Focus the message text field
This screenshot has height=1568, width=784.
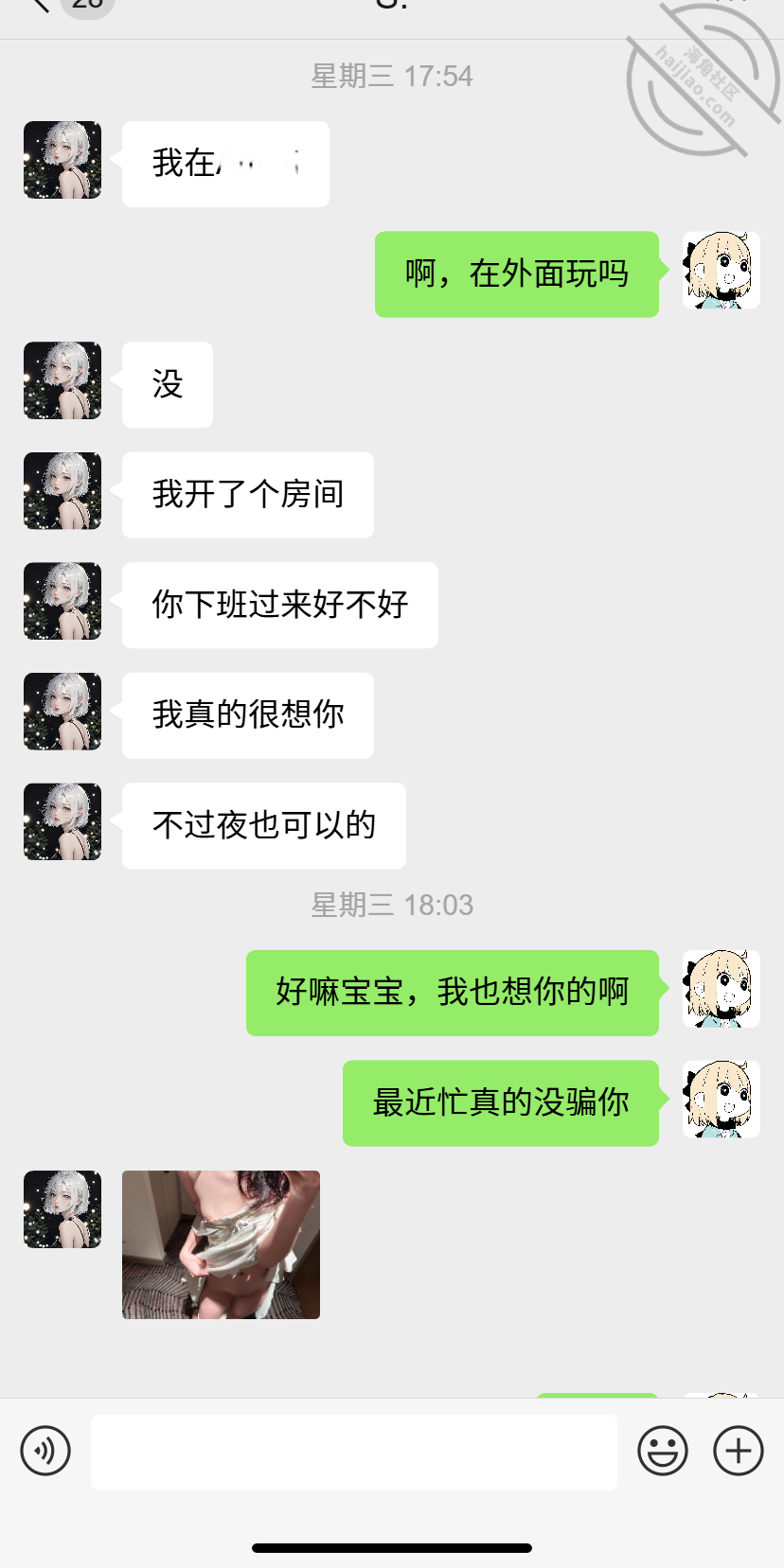353,1452
